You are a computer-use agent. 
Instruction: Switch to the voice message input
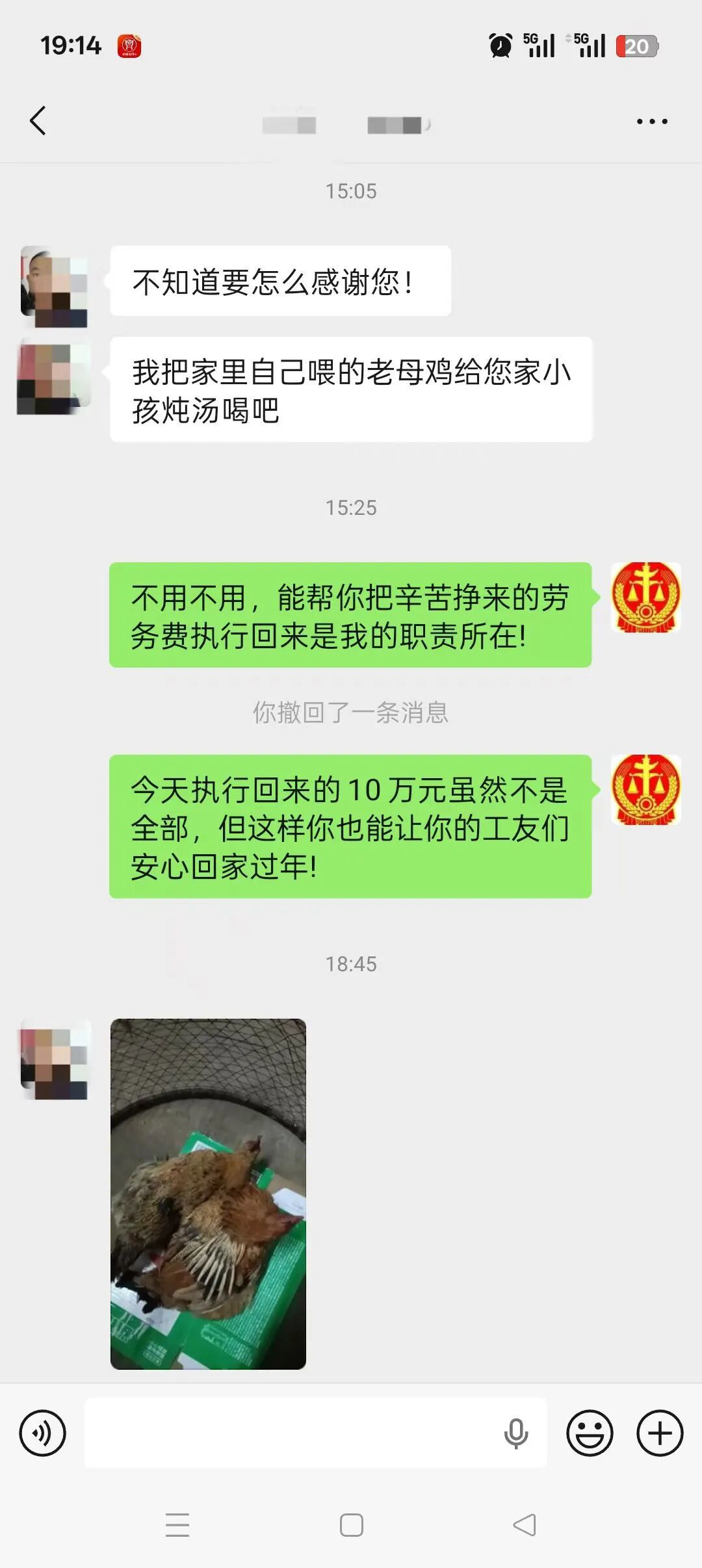coord(43,1433)
